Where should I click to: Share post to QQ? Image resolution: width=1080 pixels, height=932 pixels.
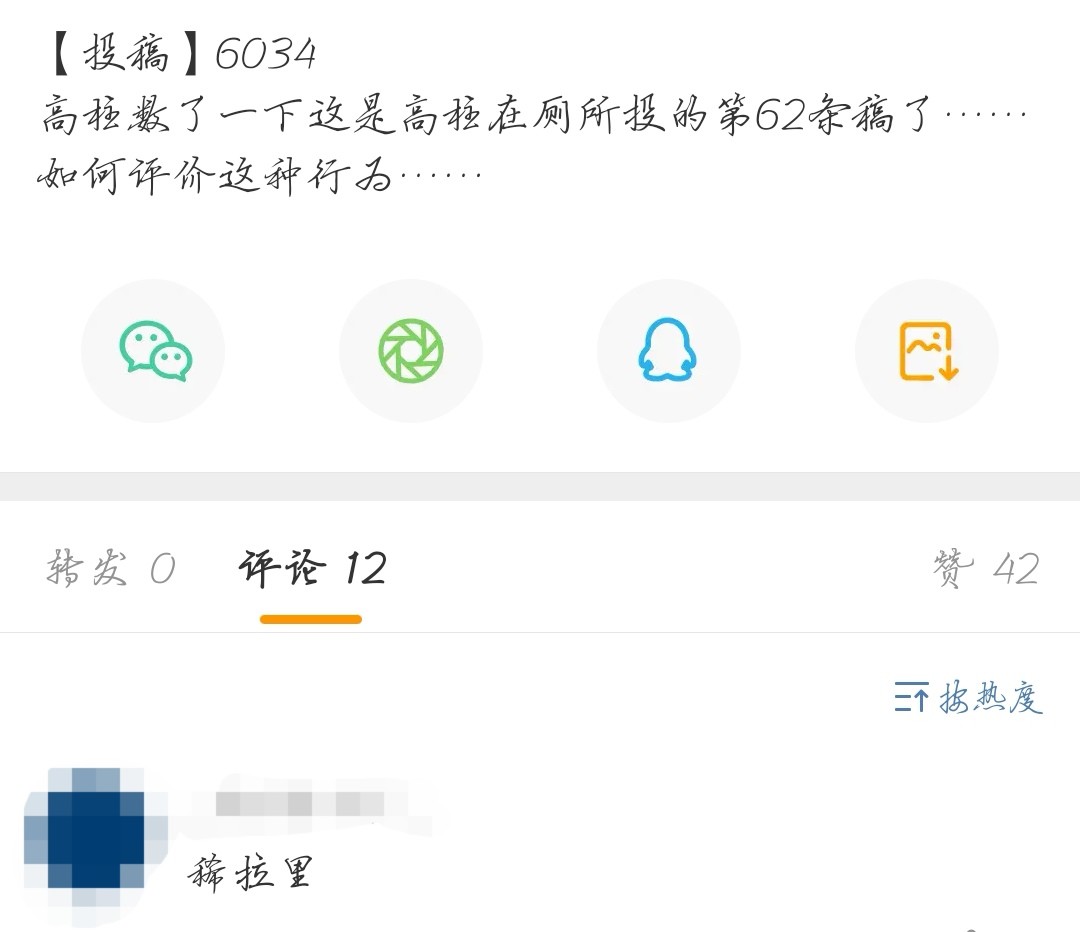668,351
